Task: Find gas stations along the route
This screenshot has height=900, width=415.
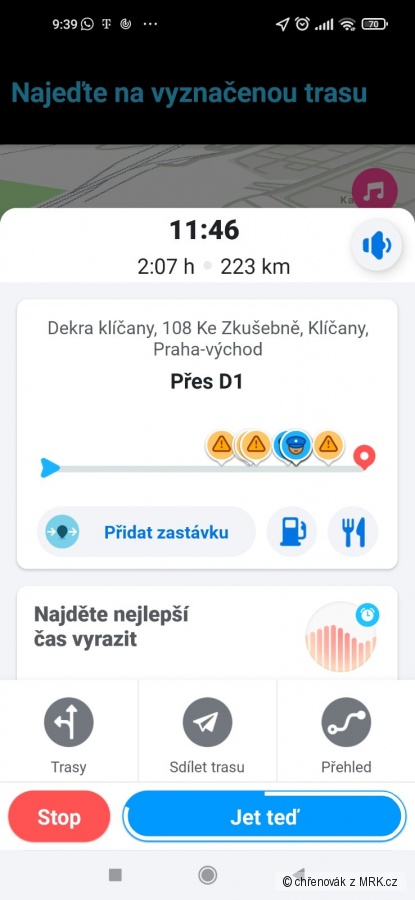Action: point(292,532)
